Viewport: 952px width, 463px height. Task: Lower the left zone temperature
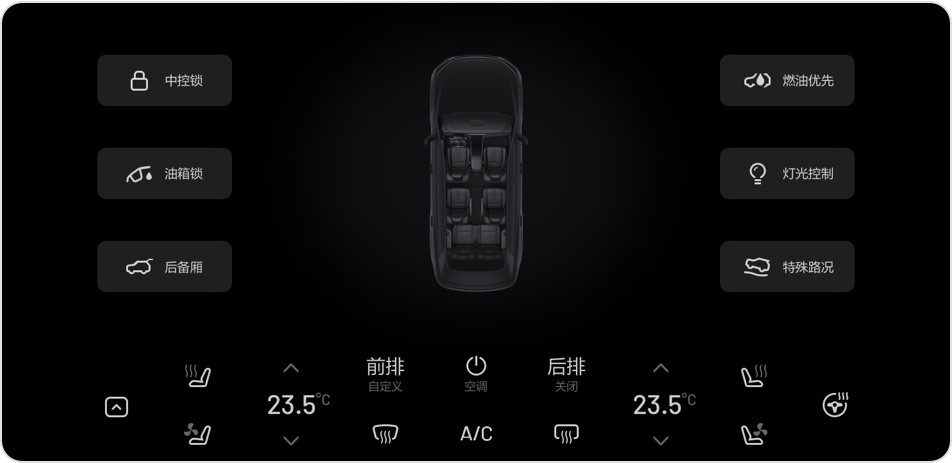291,440
